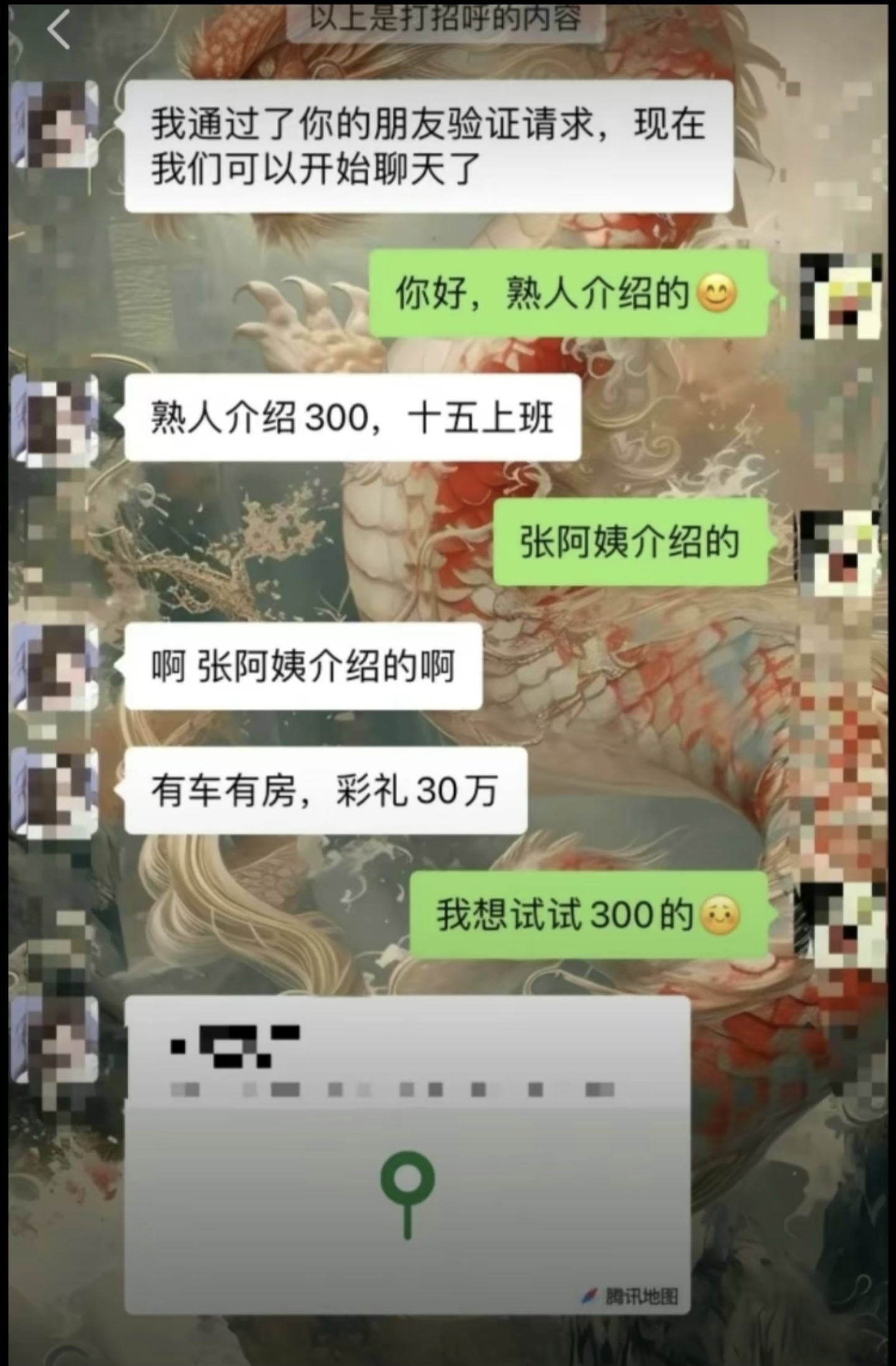
Task: Tap my avatar next to 张阿姨介绍的 message
Action: (840, 553)
